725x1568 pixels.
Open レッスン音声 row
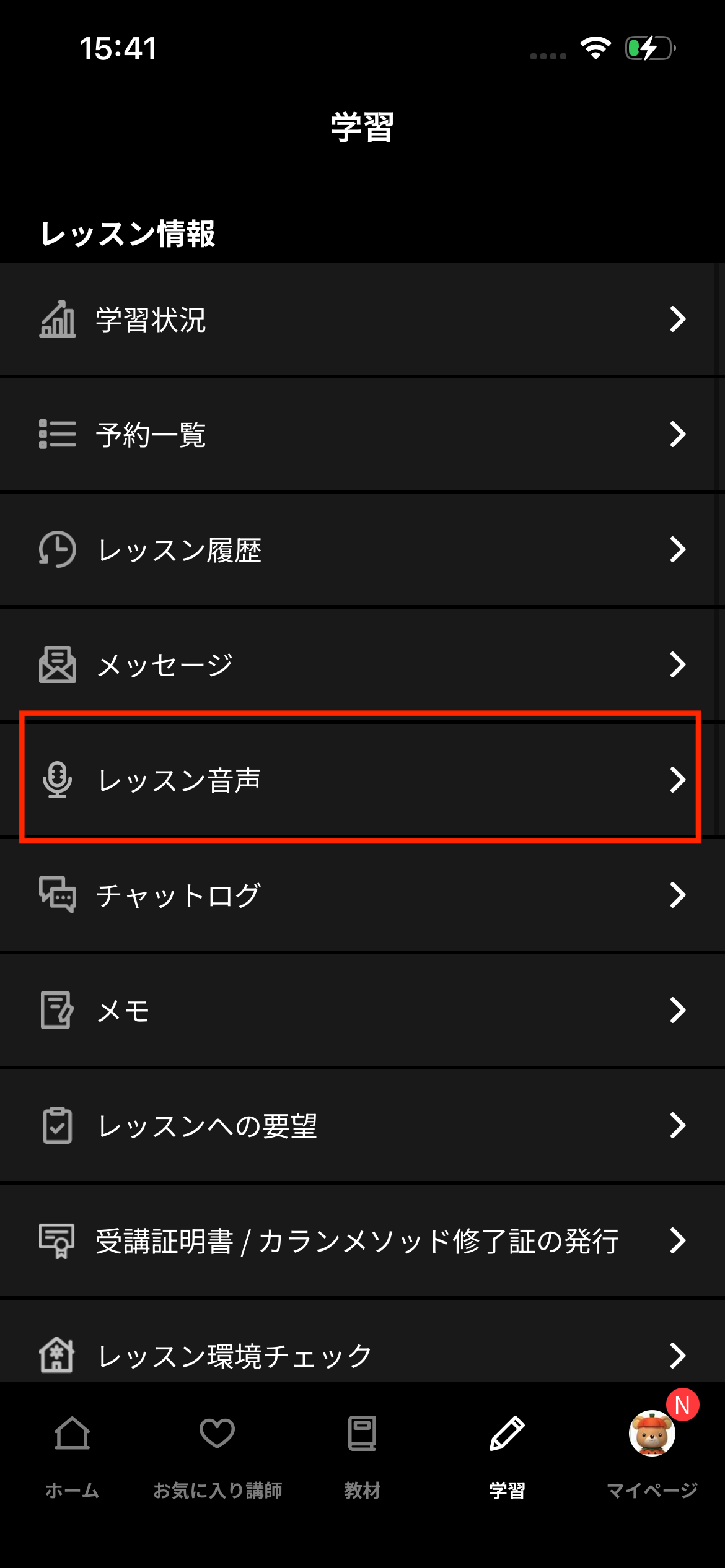point(362,780)
